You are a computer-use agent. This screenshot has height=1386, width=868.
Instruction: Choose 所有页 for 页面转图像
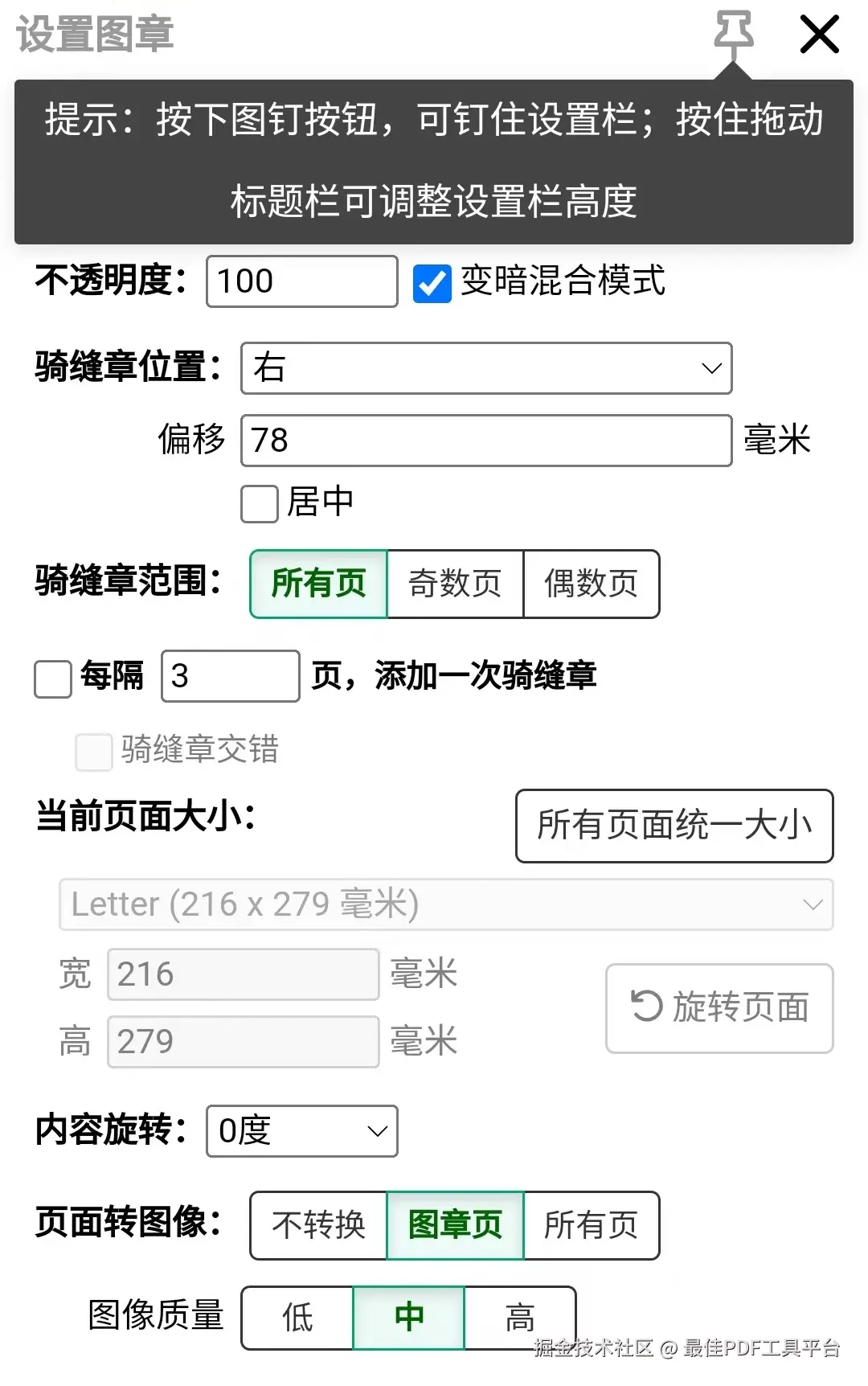pos(591,1225)
